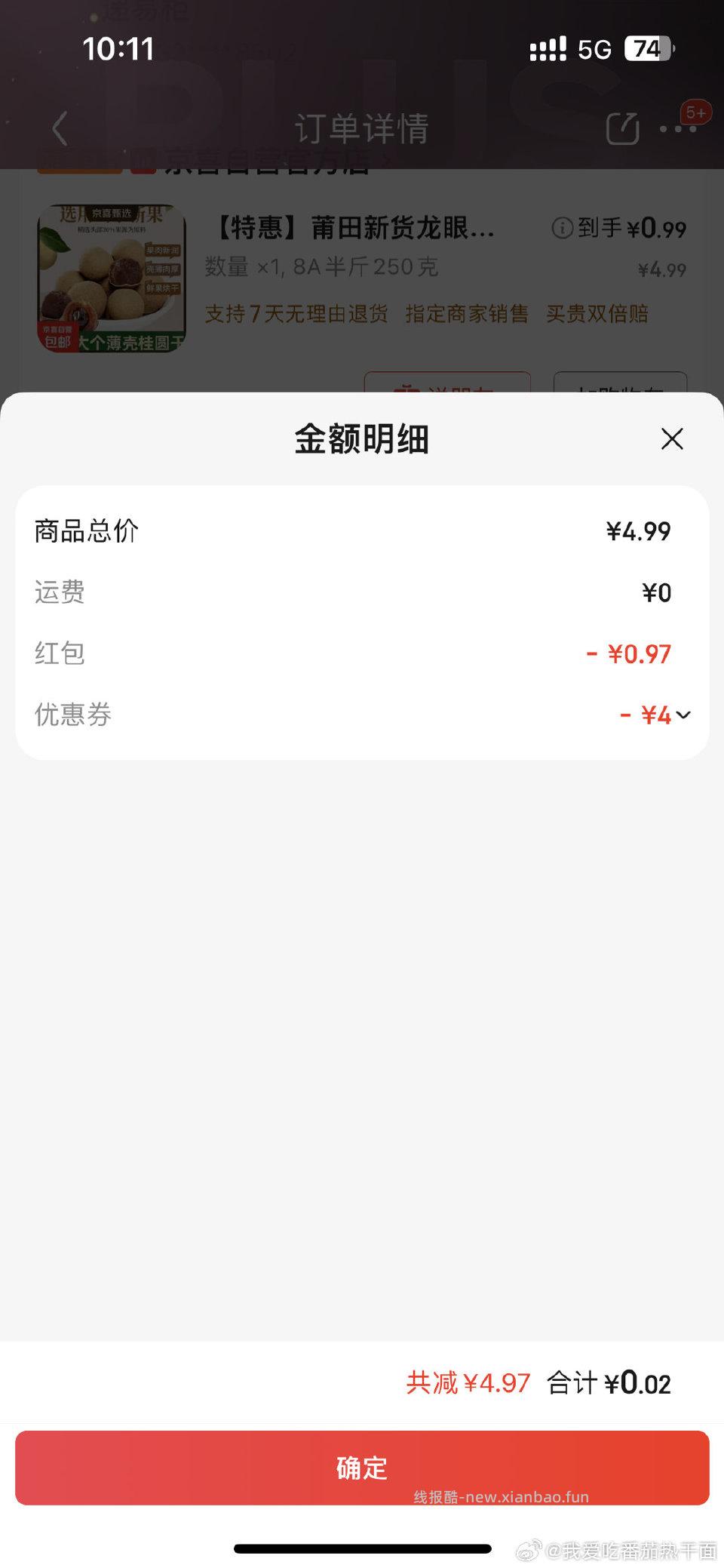Tap the battery indicator showing 74

(x=647, y=48)
